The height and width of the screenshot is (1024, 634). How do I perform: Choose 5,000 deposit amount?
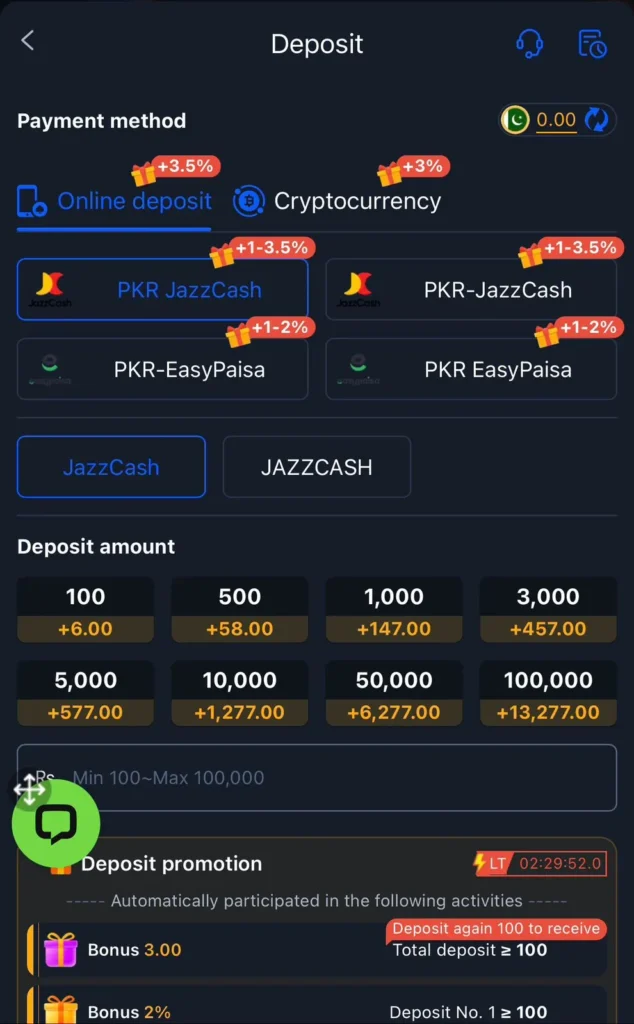click(86, 695)
